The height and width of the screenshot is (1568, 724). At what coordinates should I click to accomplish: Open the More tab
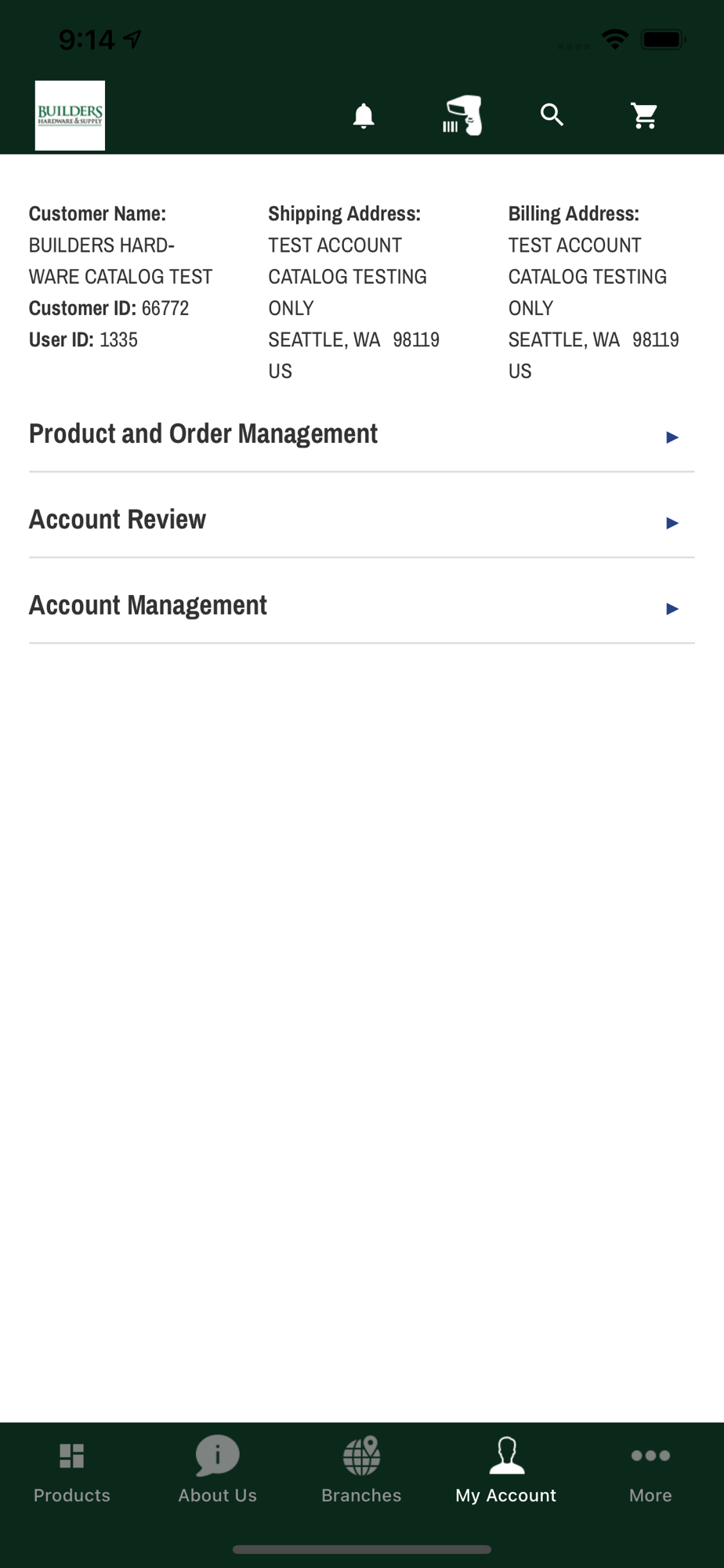coord(650,1472)
